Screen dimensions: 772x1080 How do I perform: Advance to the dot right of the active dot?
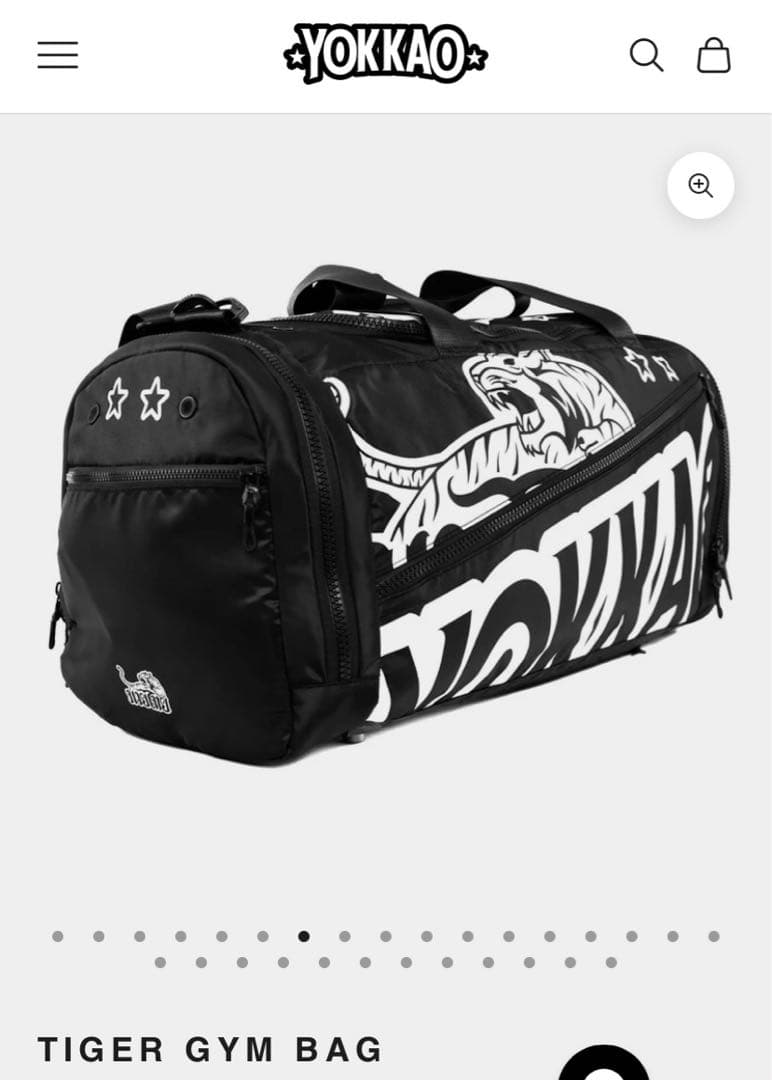click(344, 936)
